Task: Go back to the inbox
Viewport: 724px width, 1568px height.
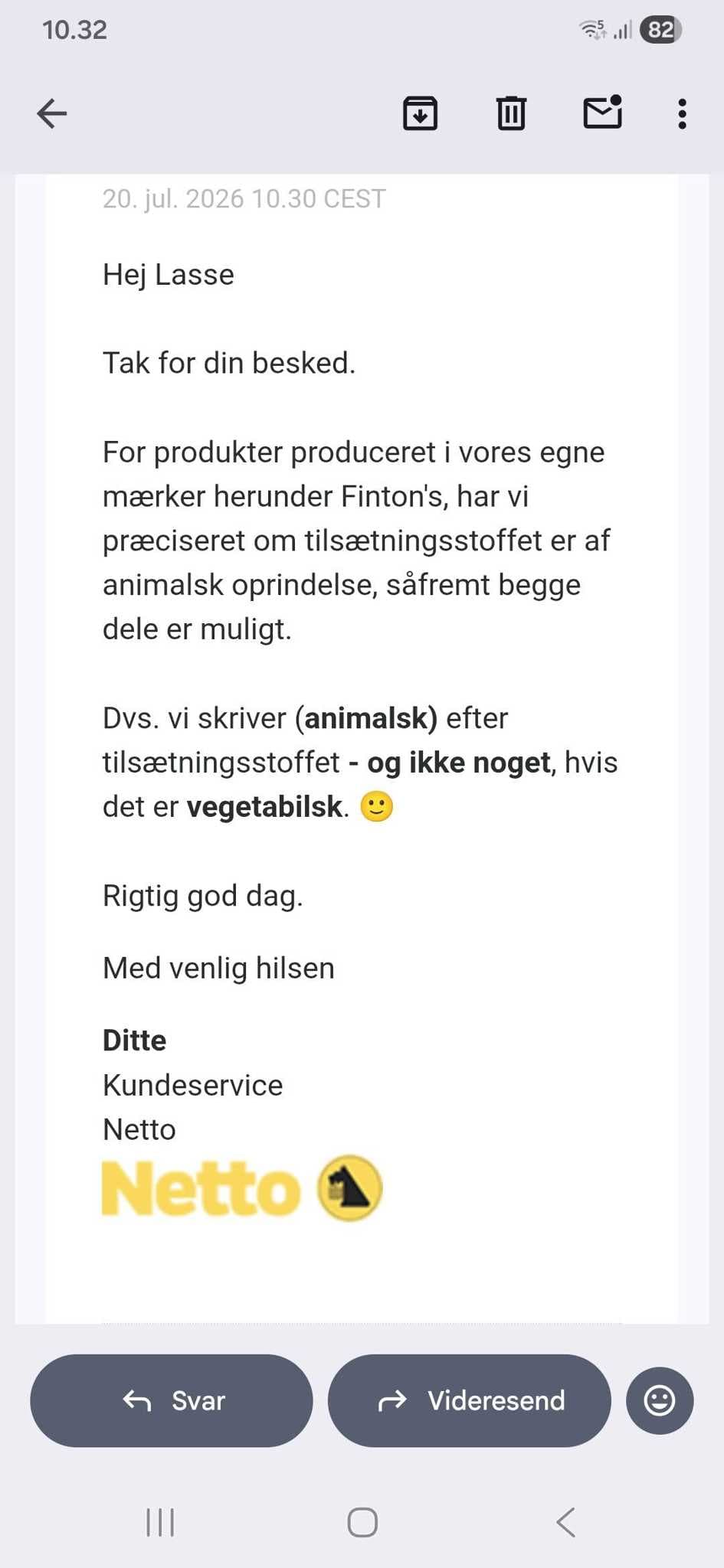Action: (x=52, y=114)
